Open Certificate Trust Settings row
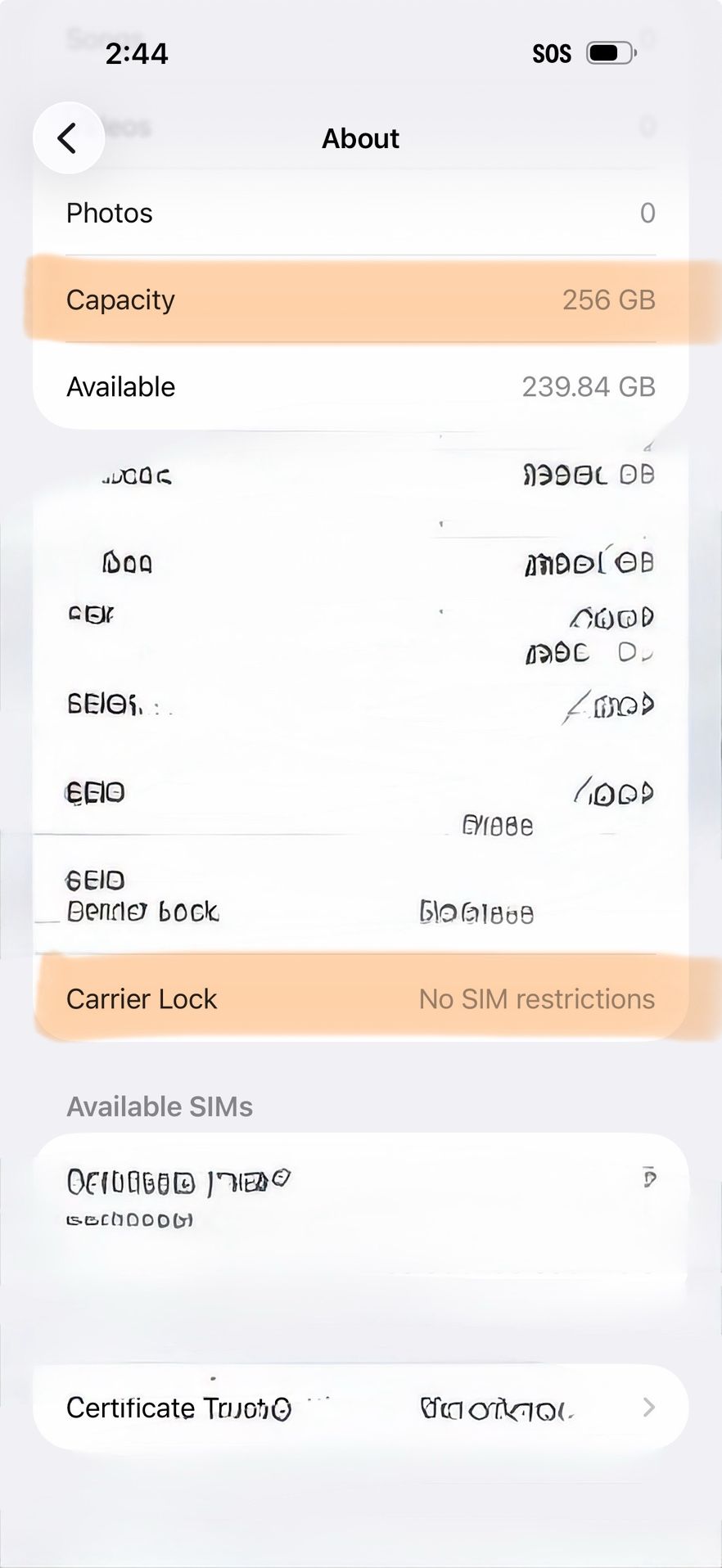The width and height of the screenshot is (722, 1568). pyautogui.click(x=360, y=1408)
